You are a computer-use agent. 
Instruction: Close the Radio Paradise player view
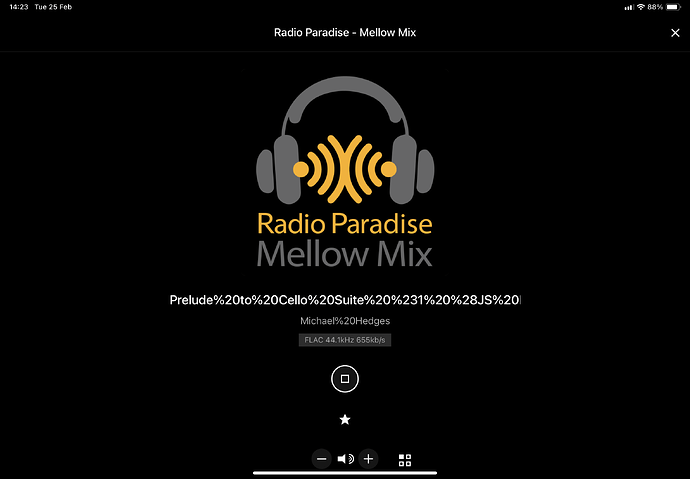(674, 33)
